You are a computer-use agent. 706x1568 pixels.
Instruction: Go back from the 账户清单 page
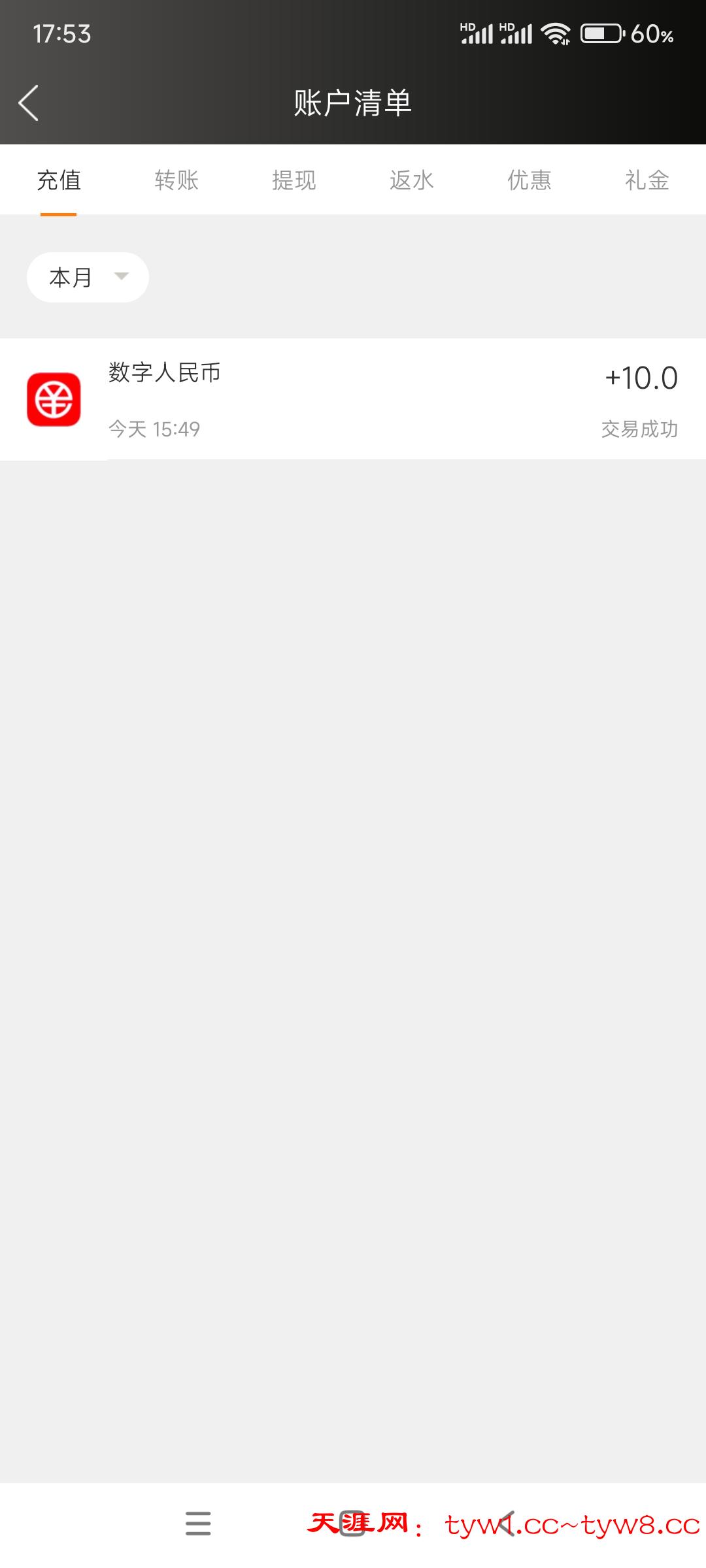[29, 103]
